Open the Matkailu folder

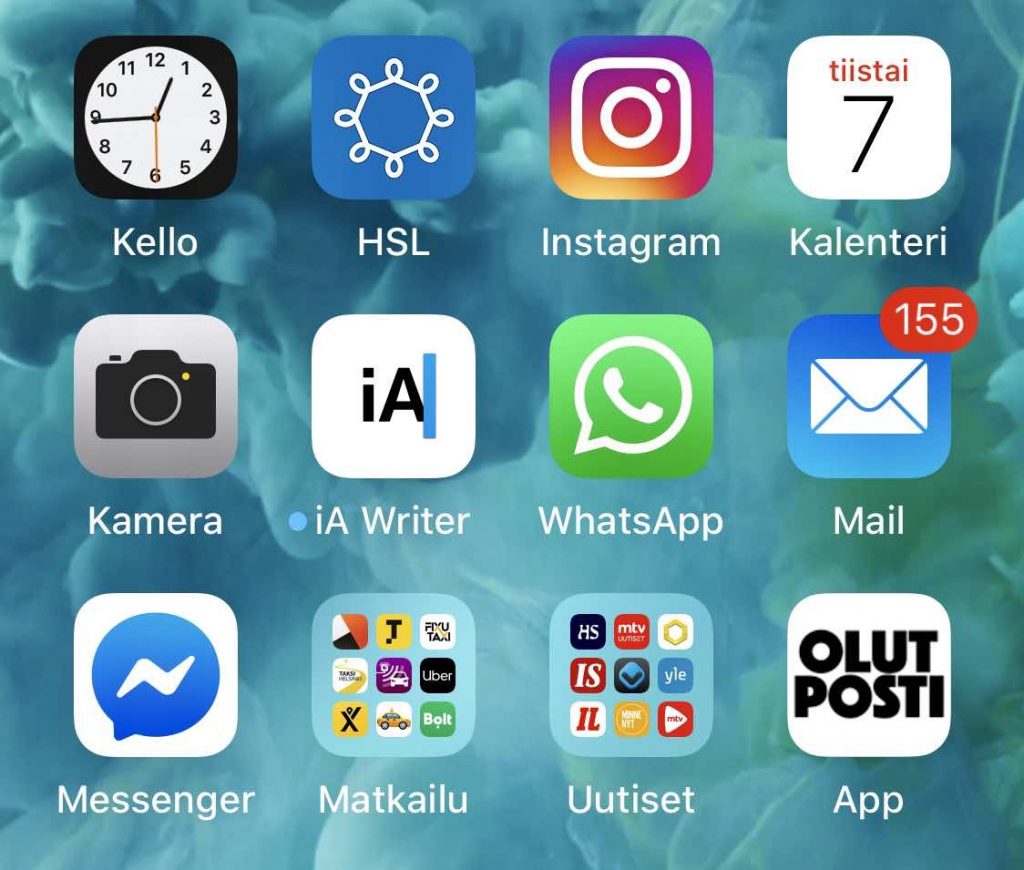pos(393,675)
